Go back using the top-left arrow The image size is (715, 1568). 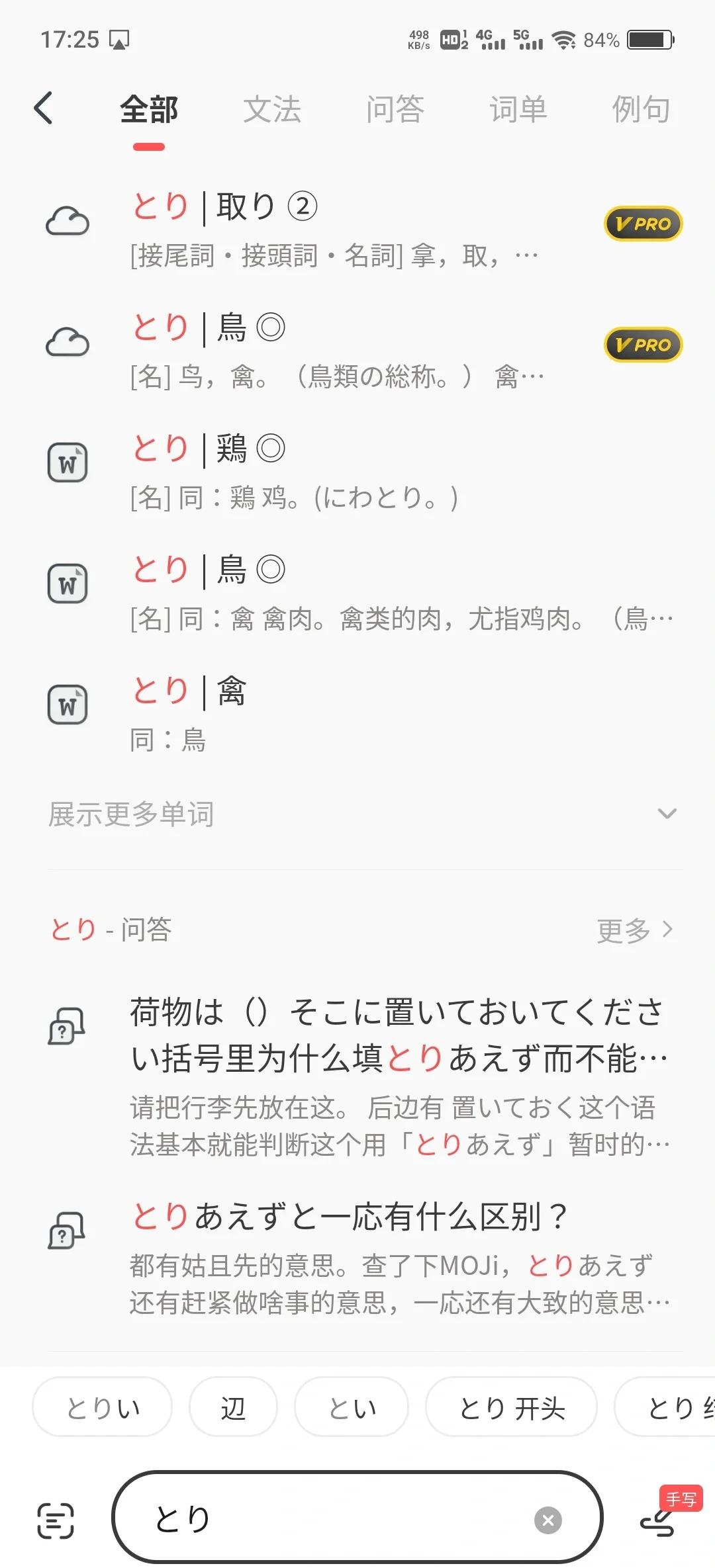[44, 109]
